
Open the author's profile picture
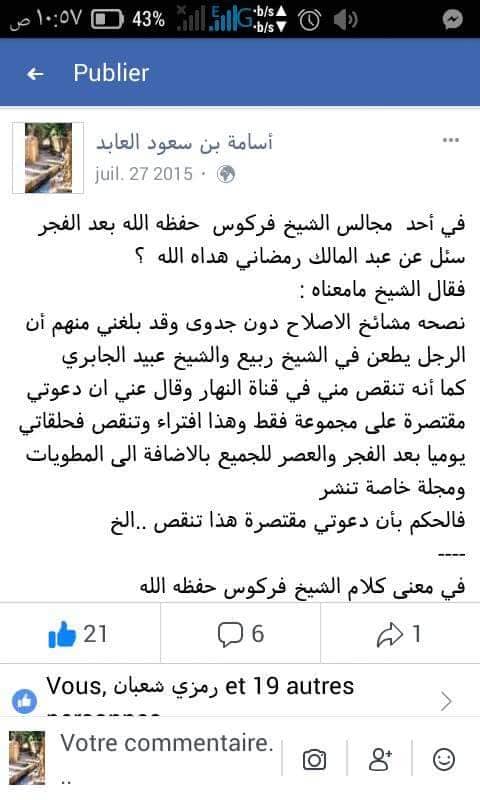[48, 158]
